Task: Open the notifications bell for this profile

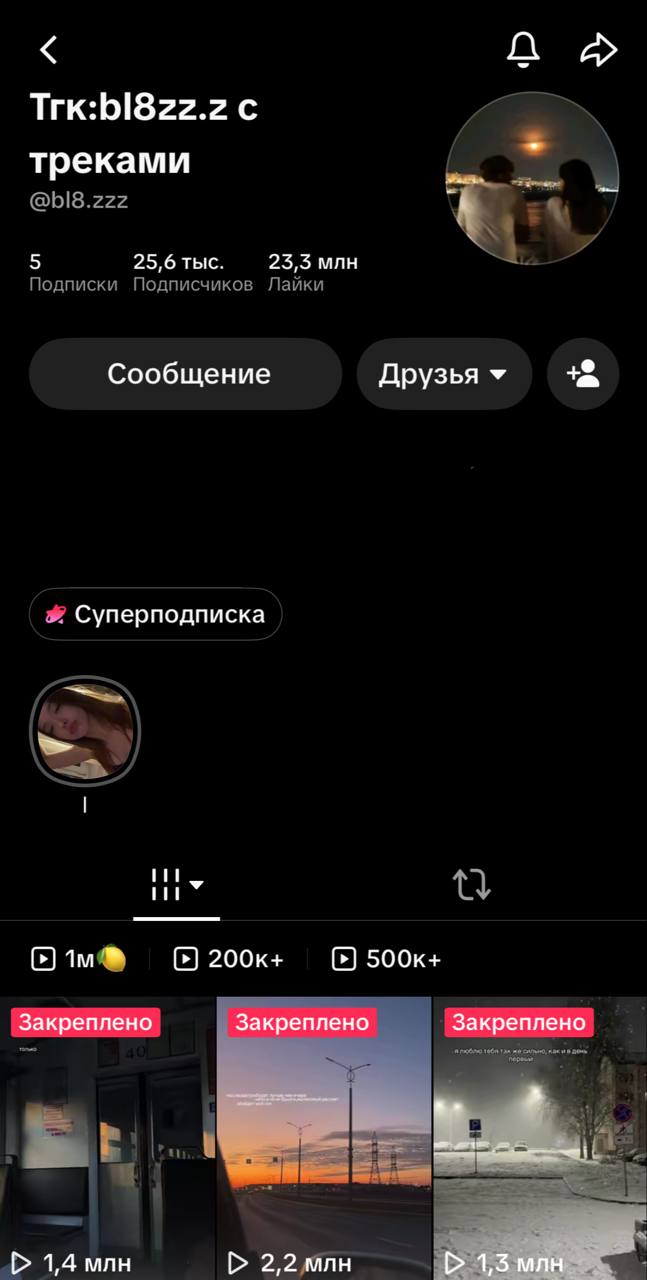Action: (523, 49)
